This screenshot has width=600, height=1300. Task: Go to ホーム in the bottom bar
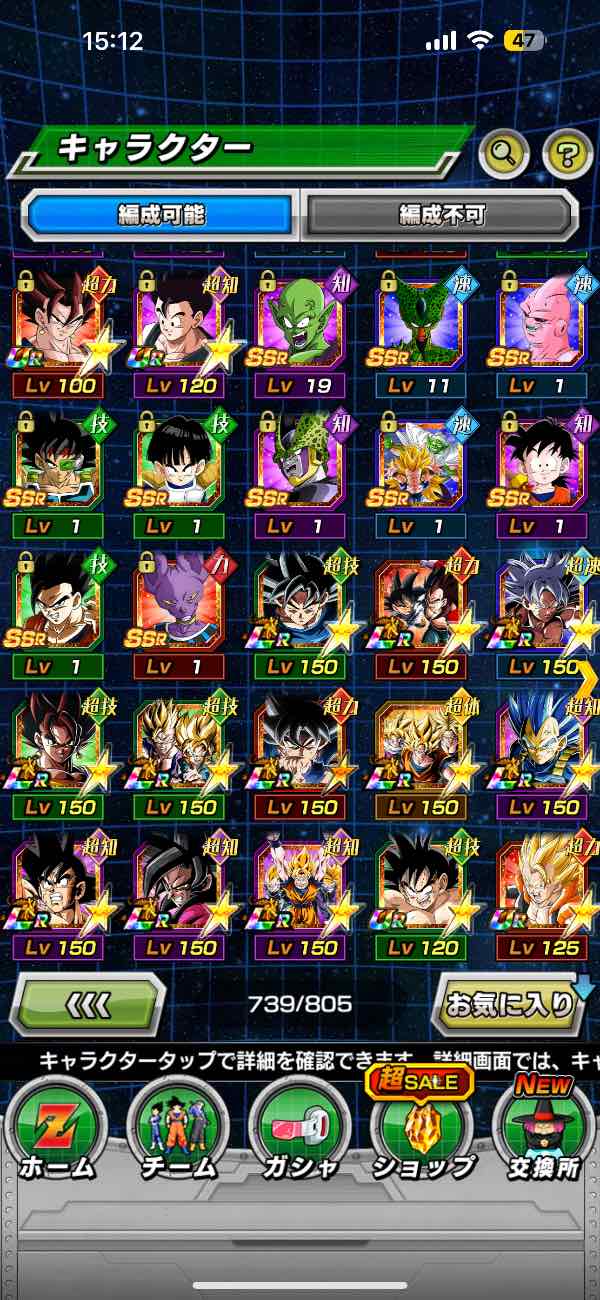pos(56,1130)
